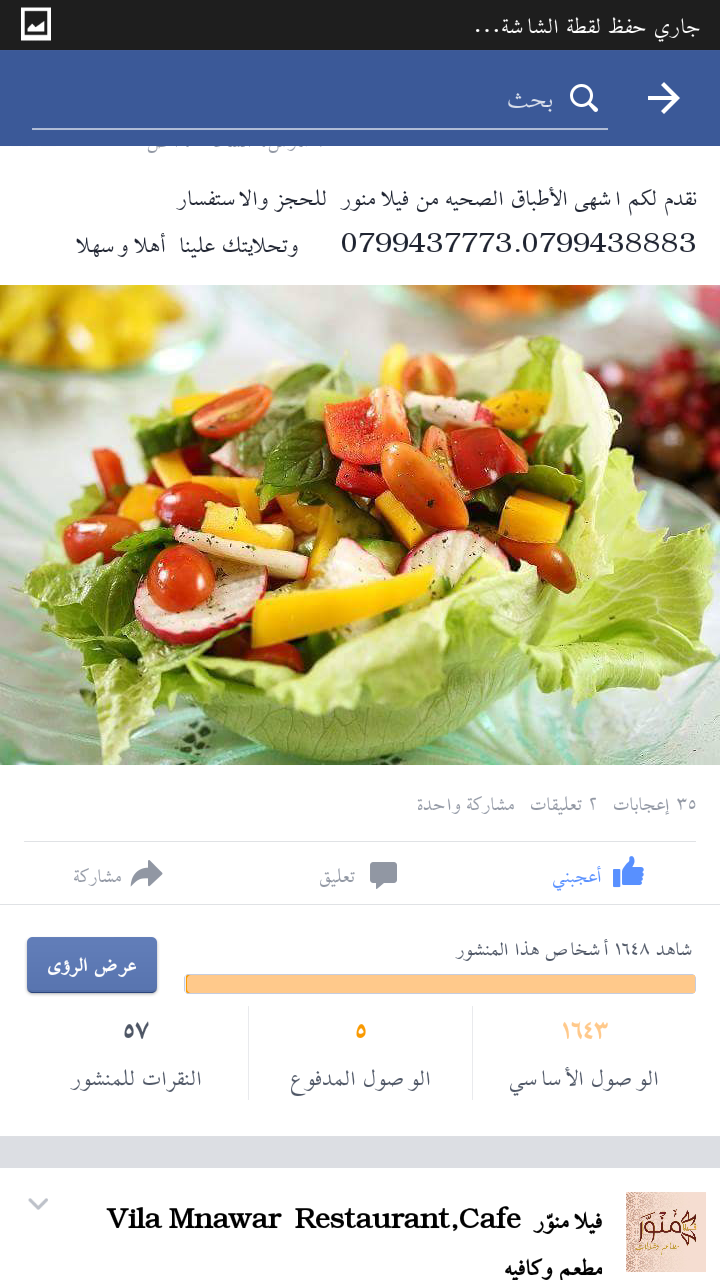Open the salad photo in the post

360,525
